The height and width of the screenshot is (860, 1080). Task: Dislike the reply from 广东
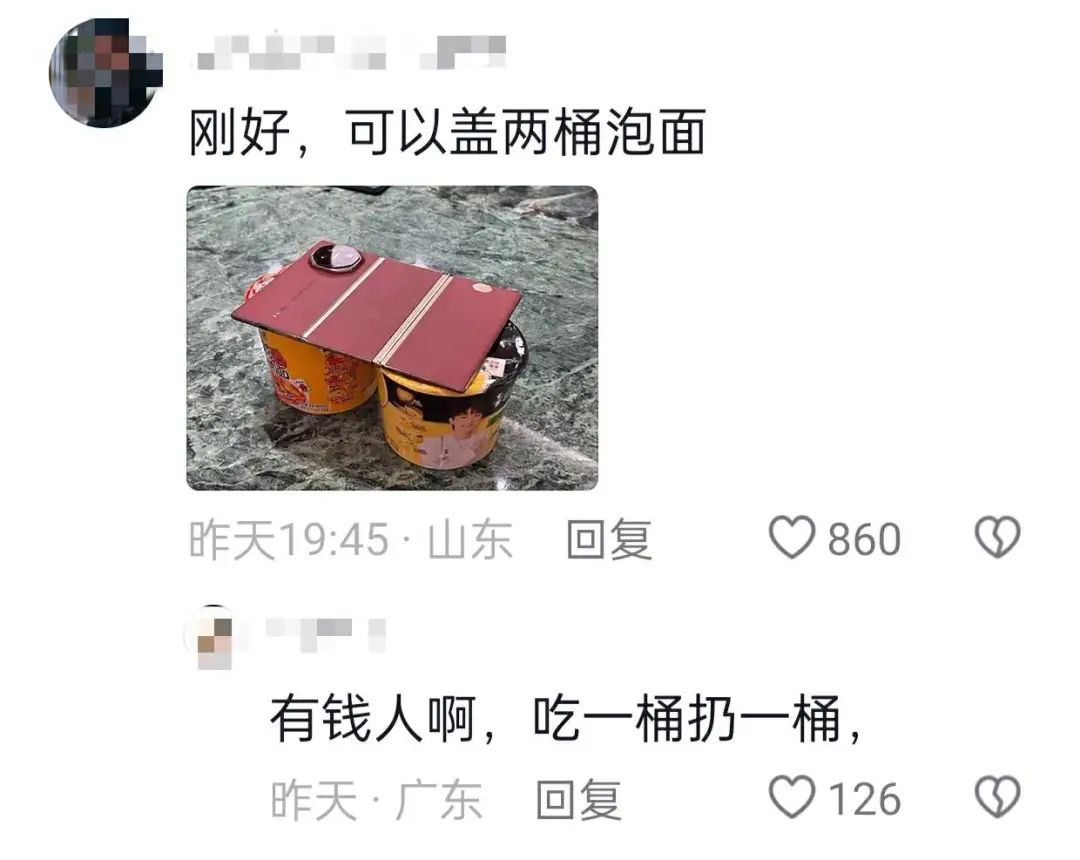[x=997, y=798]
